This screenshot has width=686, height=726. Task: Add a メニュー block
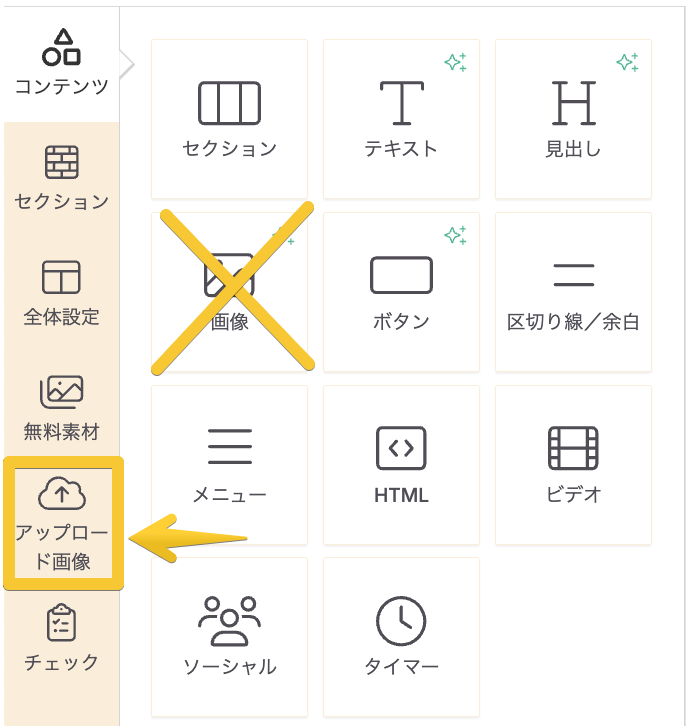(x=229, y=464)
